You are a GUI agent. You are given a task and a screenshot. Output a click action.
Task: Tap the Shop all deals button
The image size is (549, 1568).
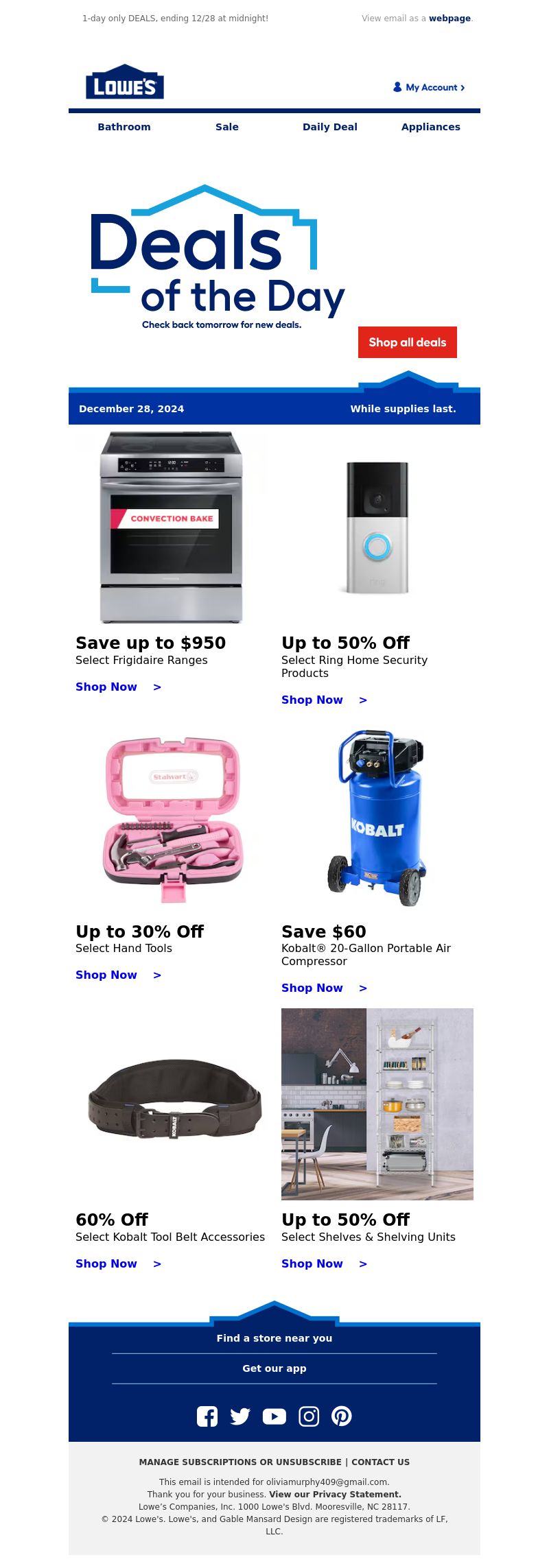point(407,342)
